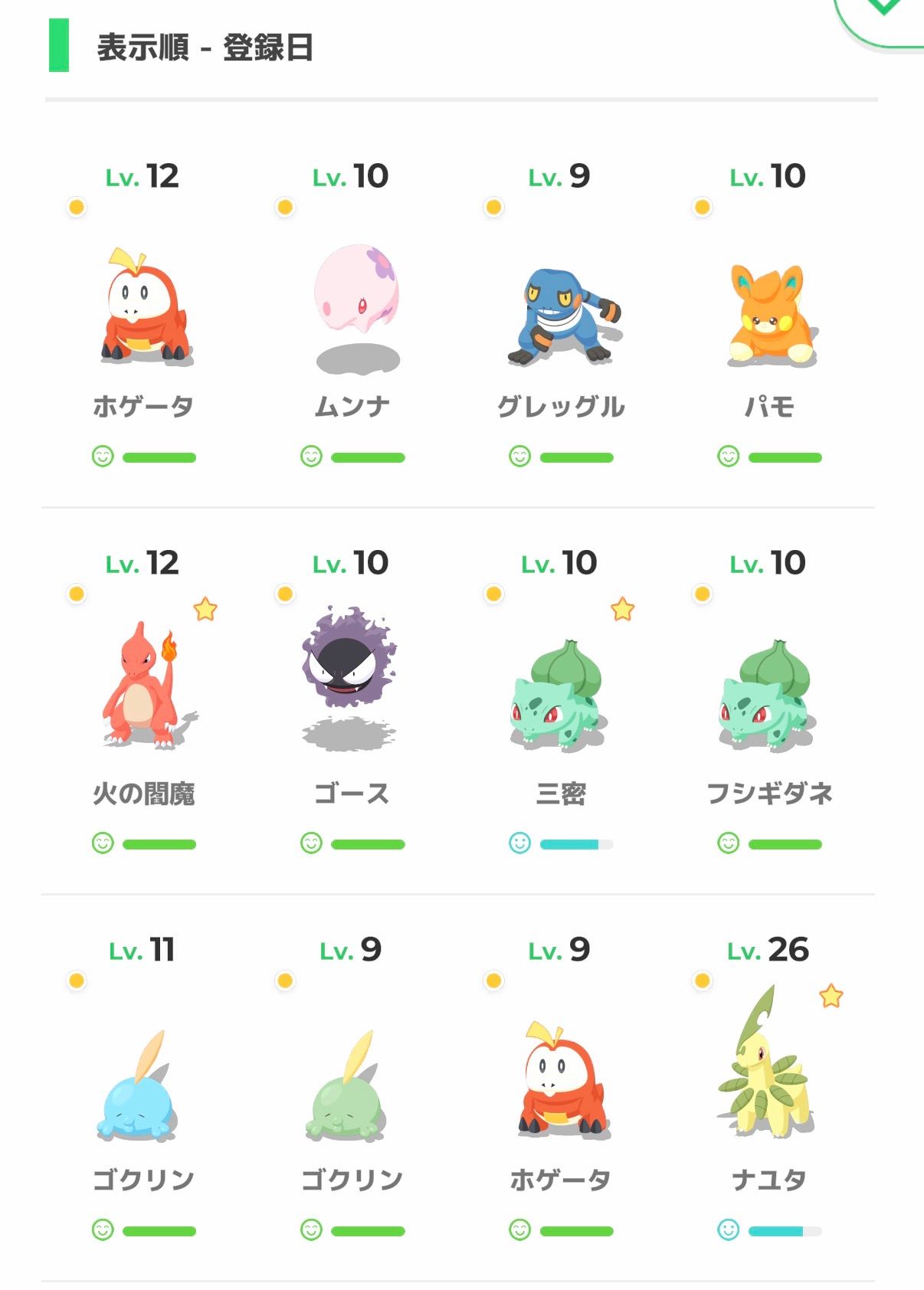Select ムンナ from the box
This screenshot has width=924, height=1290.
pos(352,306)
